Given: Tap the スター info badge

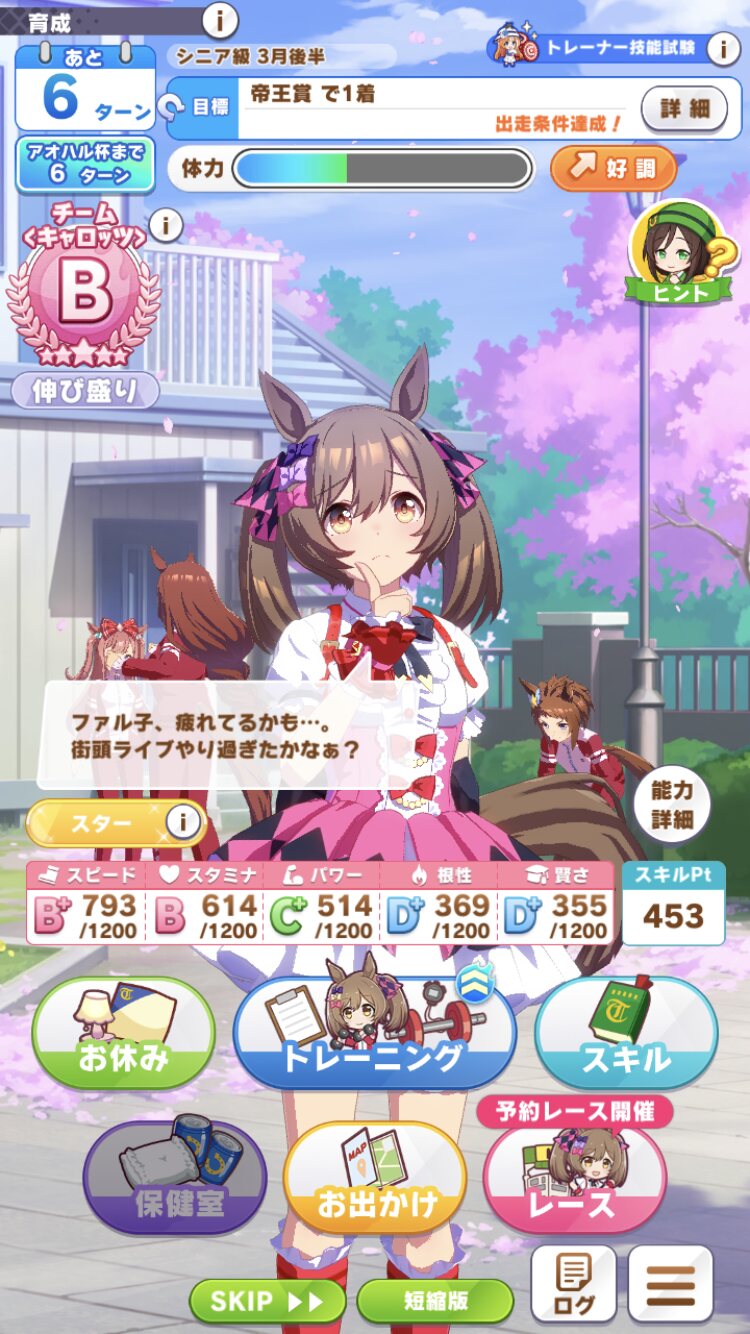Looking at the screenshot, I should pyautogui.click(x=182, y=823).
